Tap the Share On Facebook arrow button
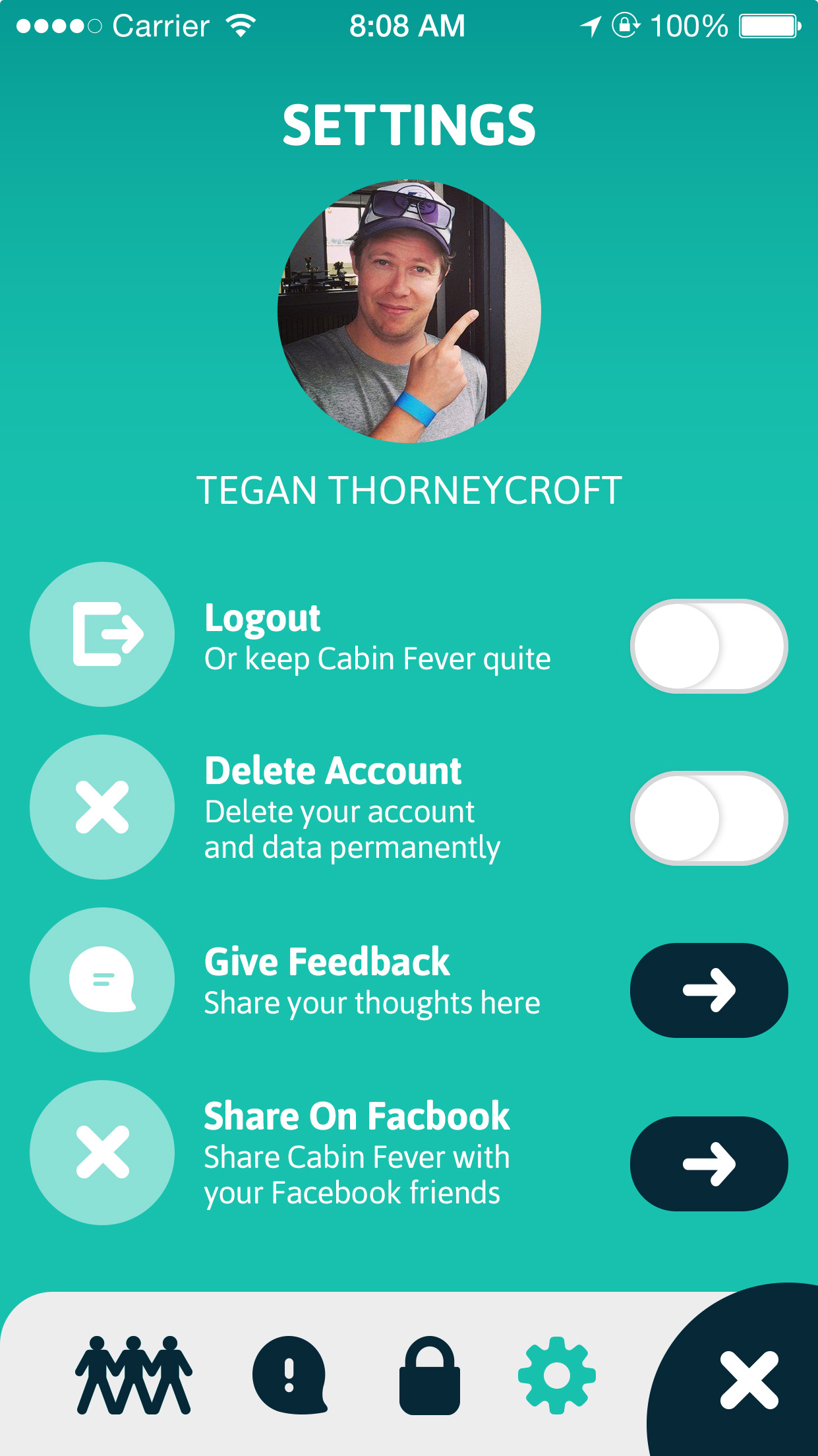818x1456 pixels. click(x=709, y=1163)
